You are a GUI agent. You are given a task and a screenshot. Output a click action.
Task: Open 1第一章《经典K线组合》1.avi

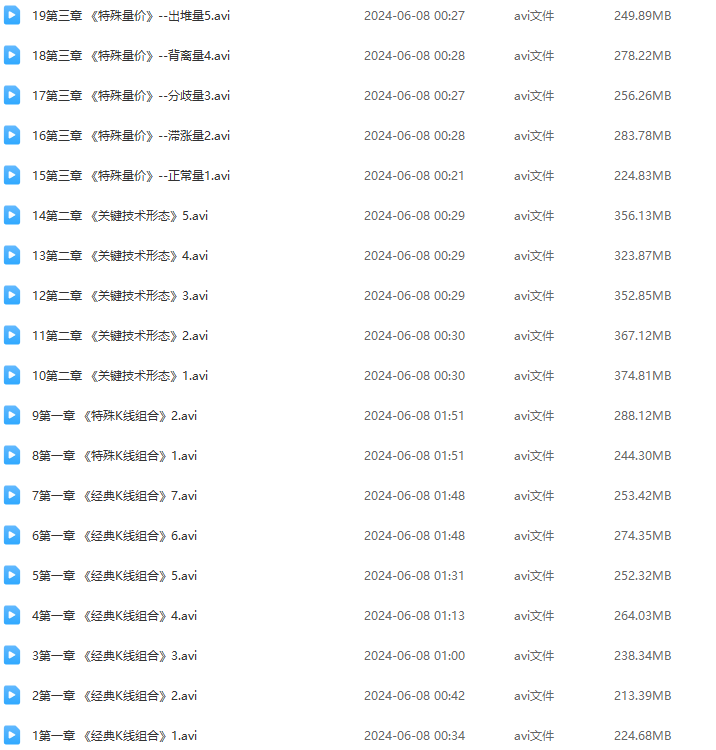114,736
